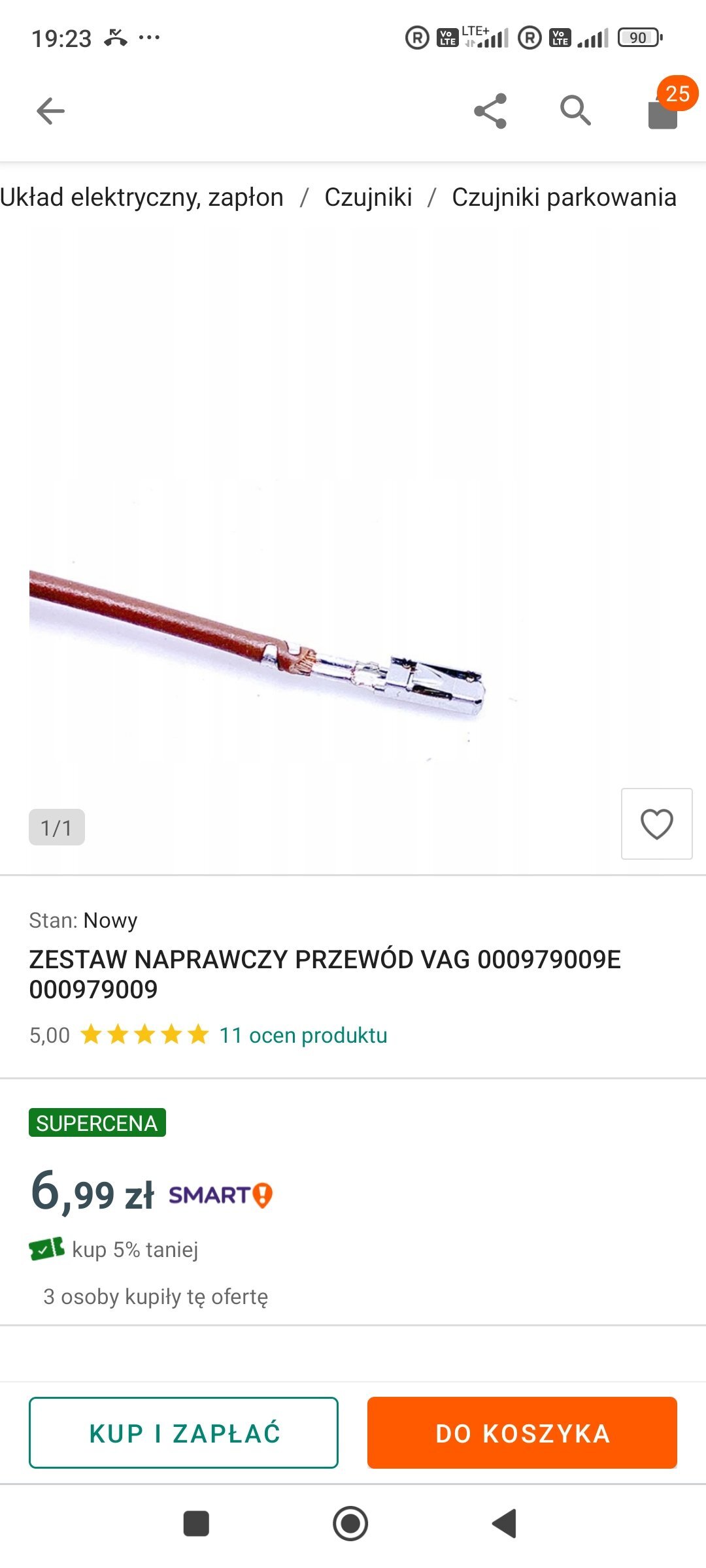Open the Układ elektryczny, zapłon breadcrumb

[x=142, y=197]
